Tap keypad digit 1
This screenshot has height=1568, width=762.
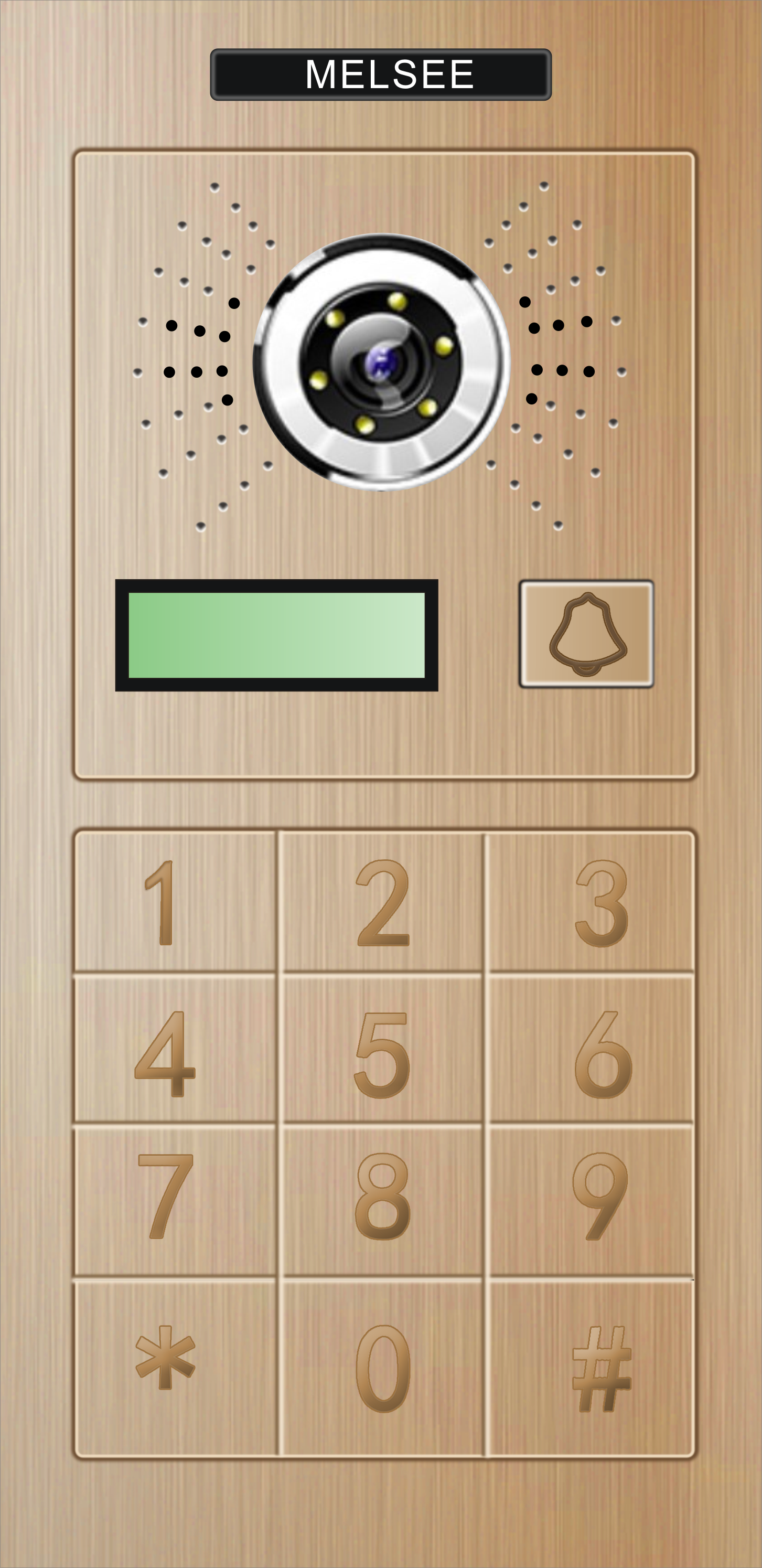pos(175,901)
